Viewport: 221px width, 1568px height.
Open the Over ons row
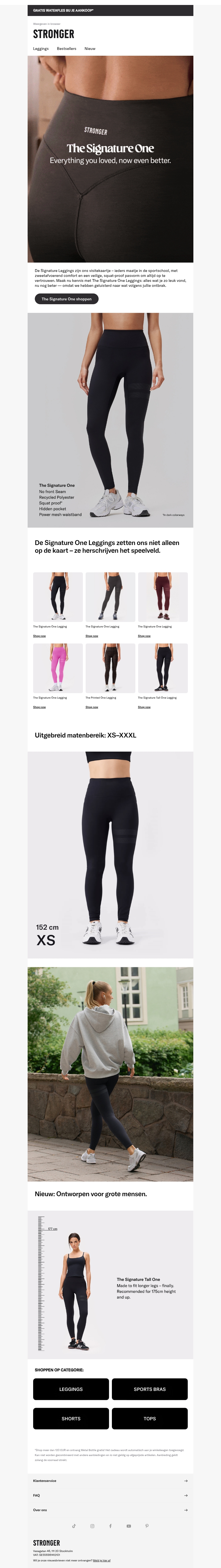110,1510
